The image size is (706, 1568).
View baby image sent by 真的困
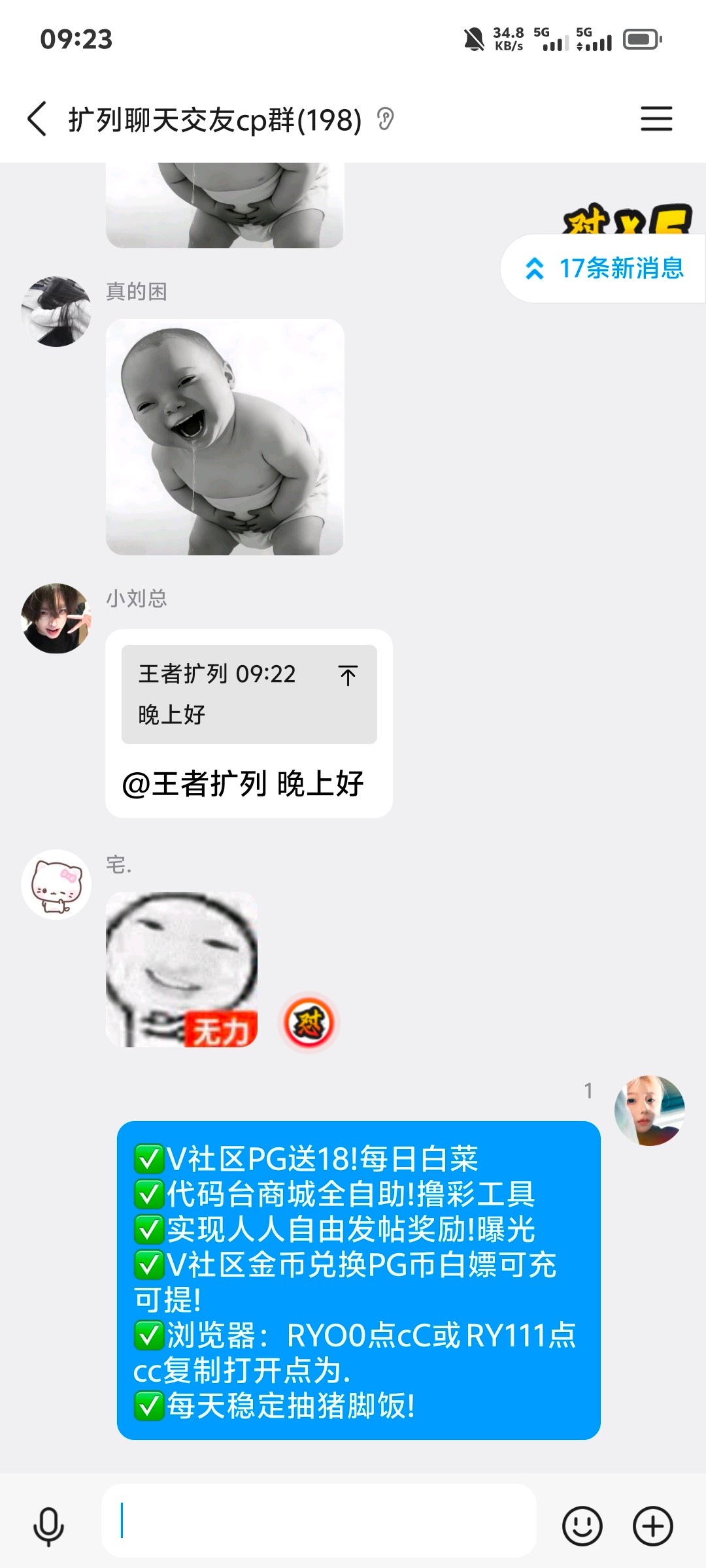tap(224, 436)
